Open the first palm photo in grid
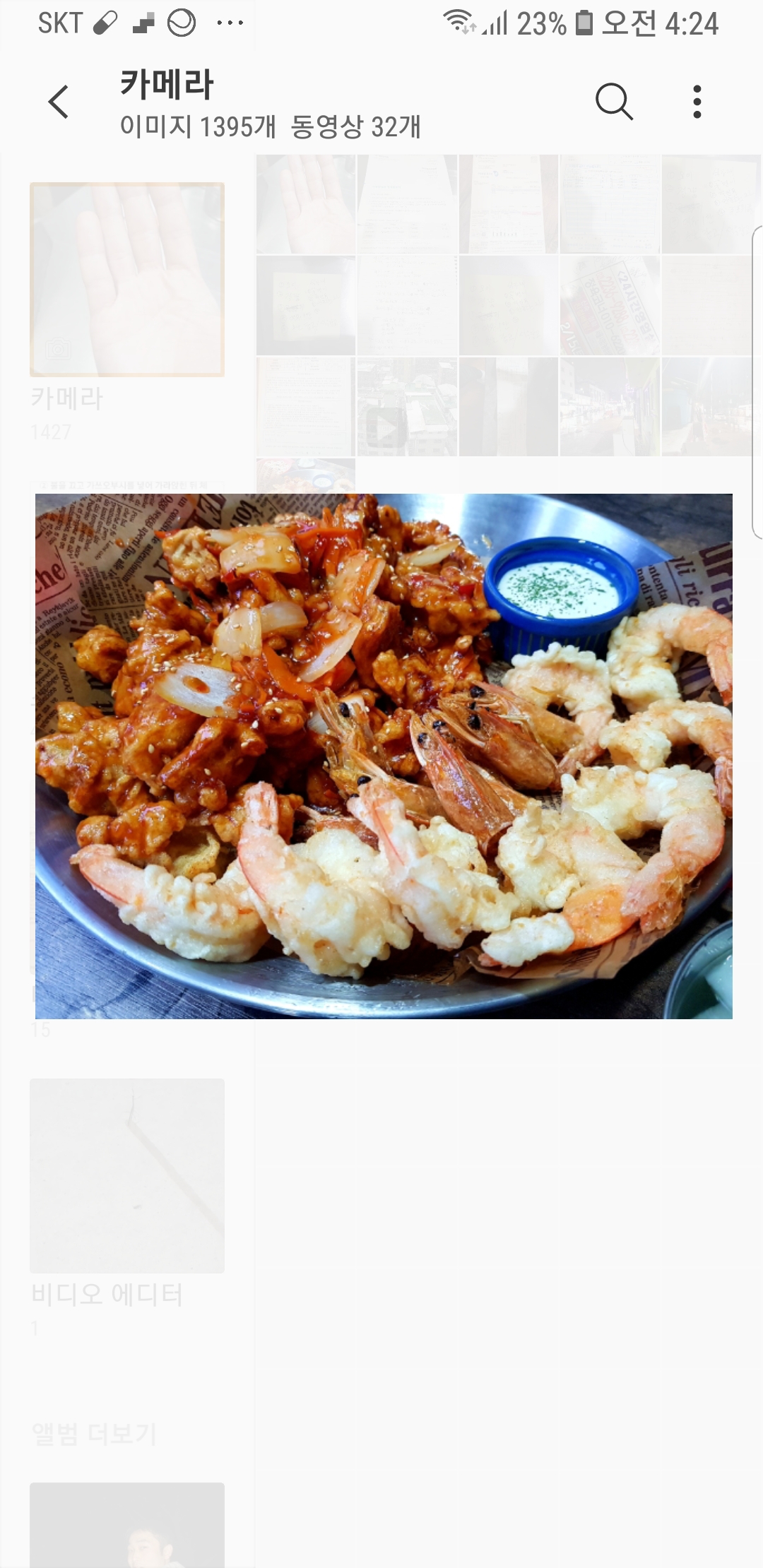This screenshot has height=1568, width=763. [306, 204]
